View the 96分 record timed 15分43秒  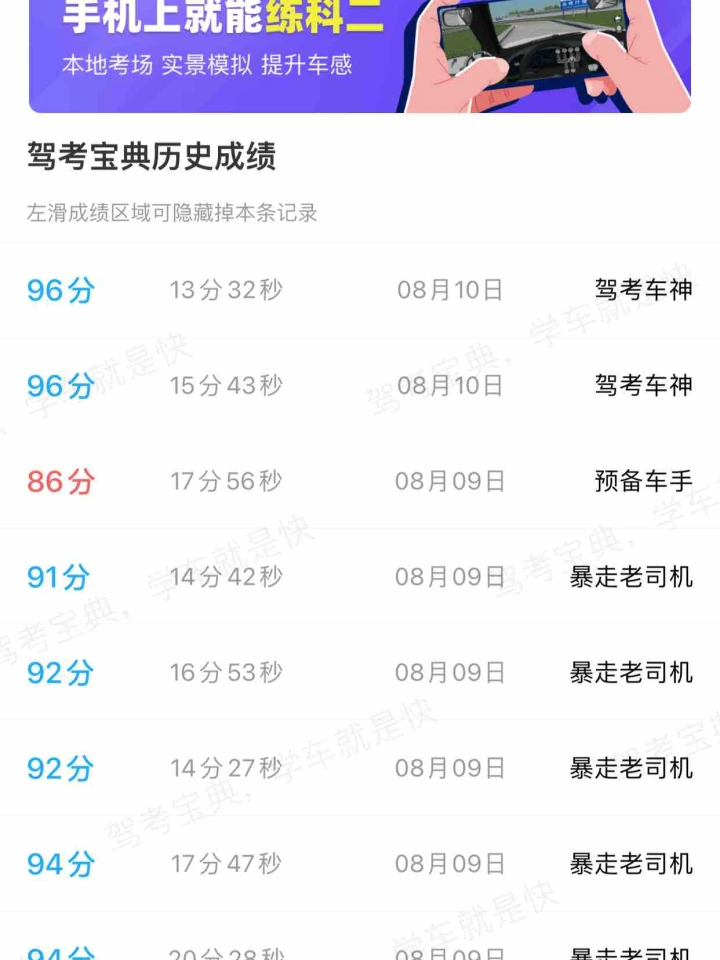(x=360, y=385)
